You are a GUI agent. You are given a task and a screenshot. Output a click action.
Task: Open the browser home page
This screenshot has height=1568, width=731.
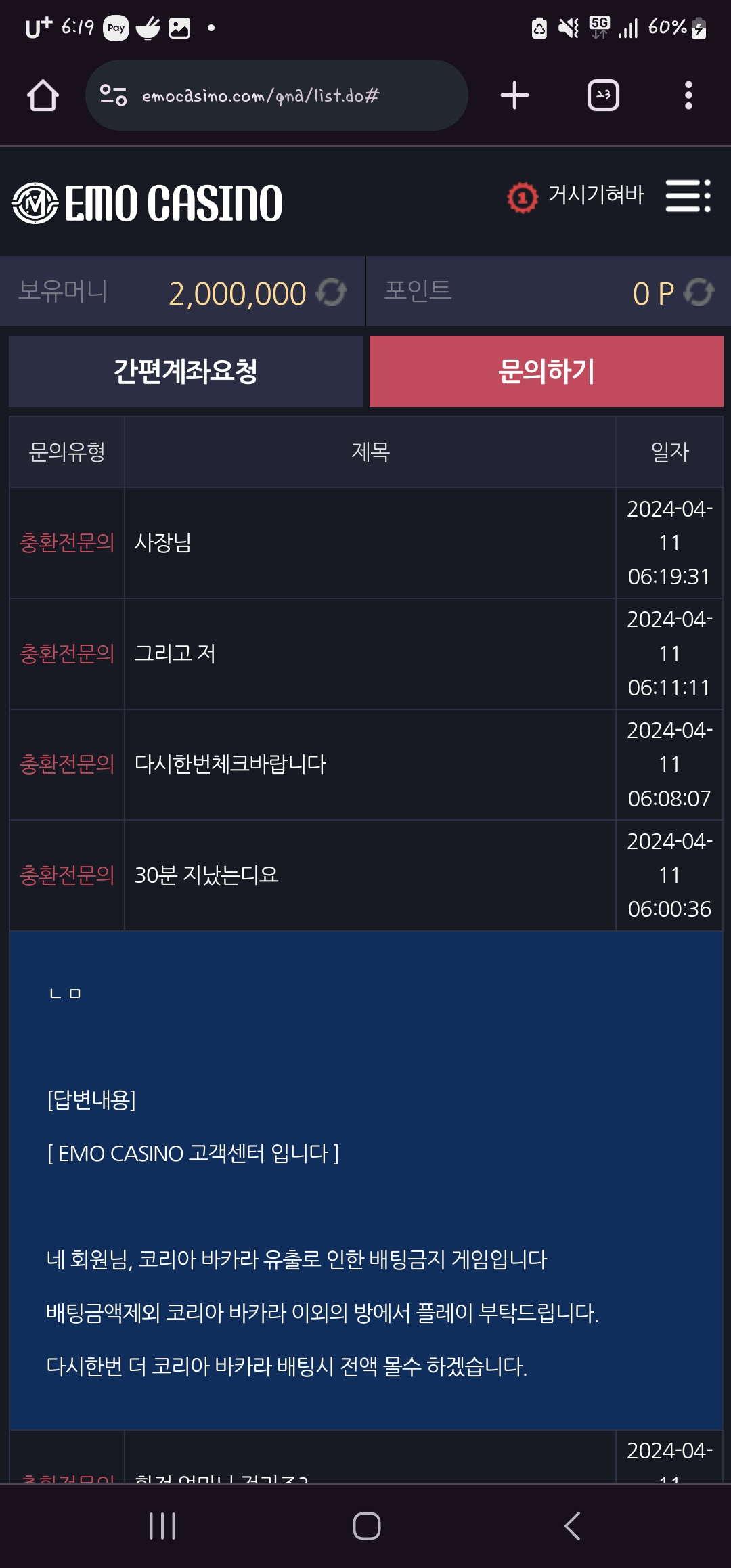(43, 95)
